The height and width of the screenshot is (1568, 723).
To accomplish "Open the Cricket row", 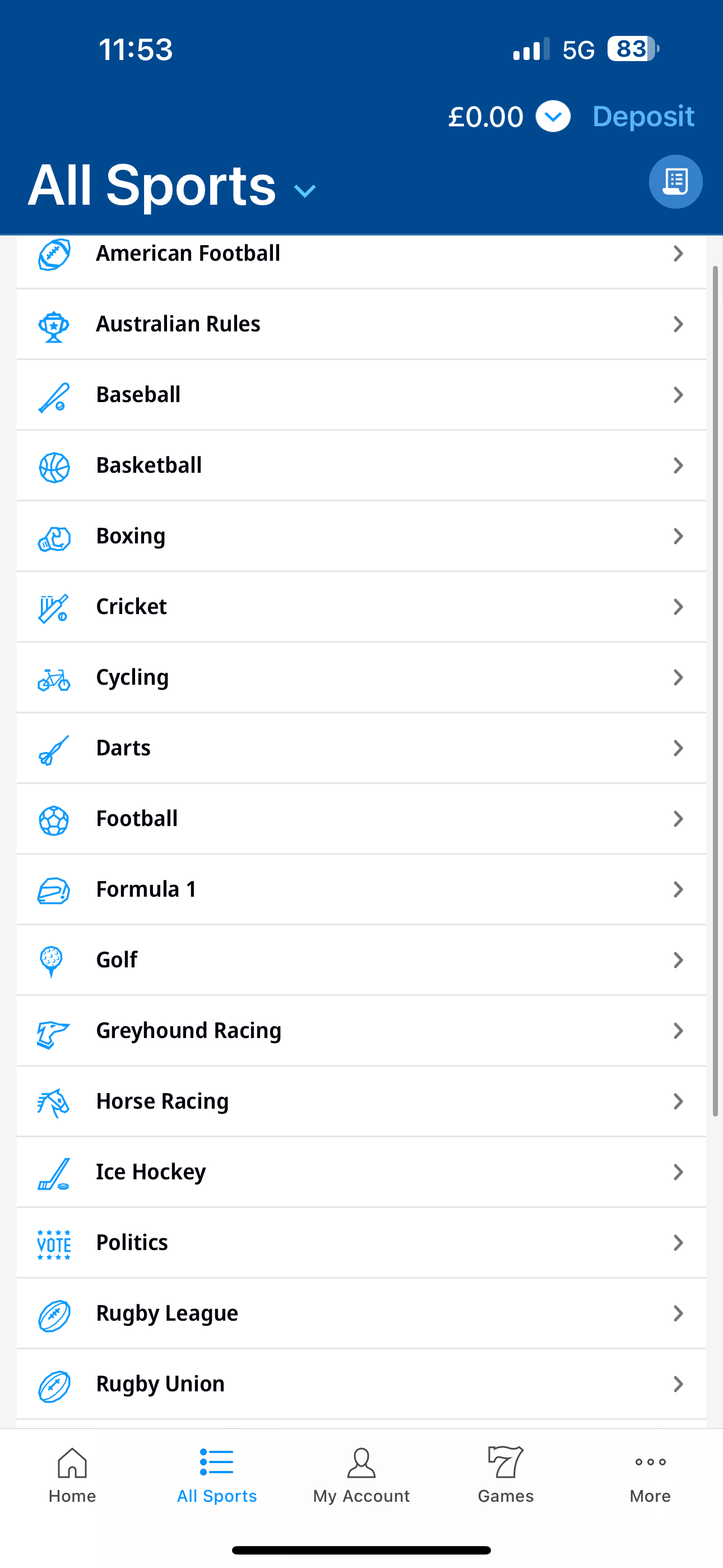I will tap(360, 607).
